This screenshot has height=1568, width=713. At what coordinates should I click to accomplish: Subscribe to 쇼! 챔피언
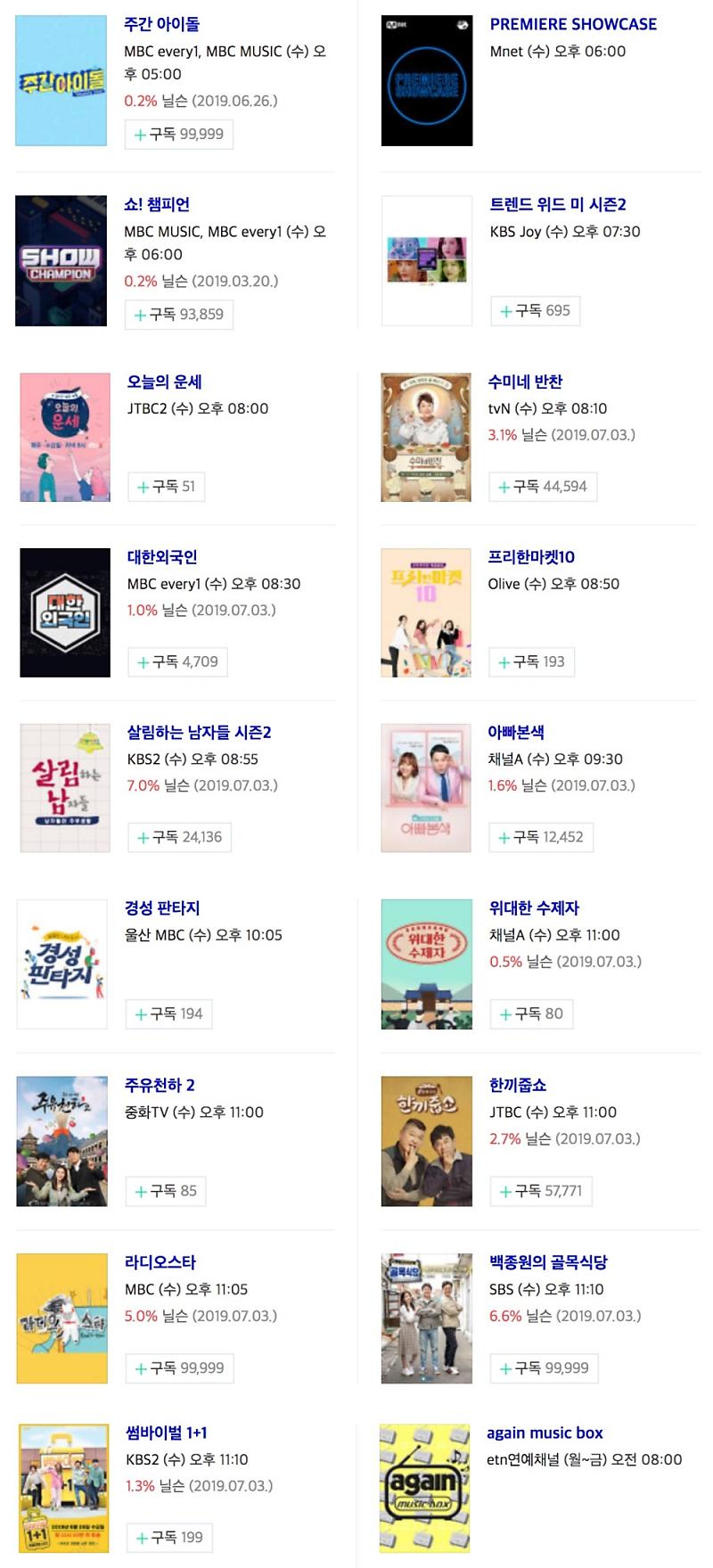[x=178, y=315]
